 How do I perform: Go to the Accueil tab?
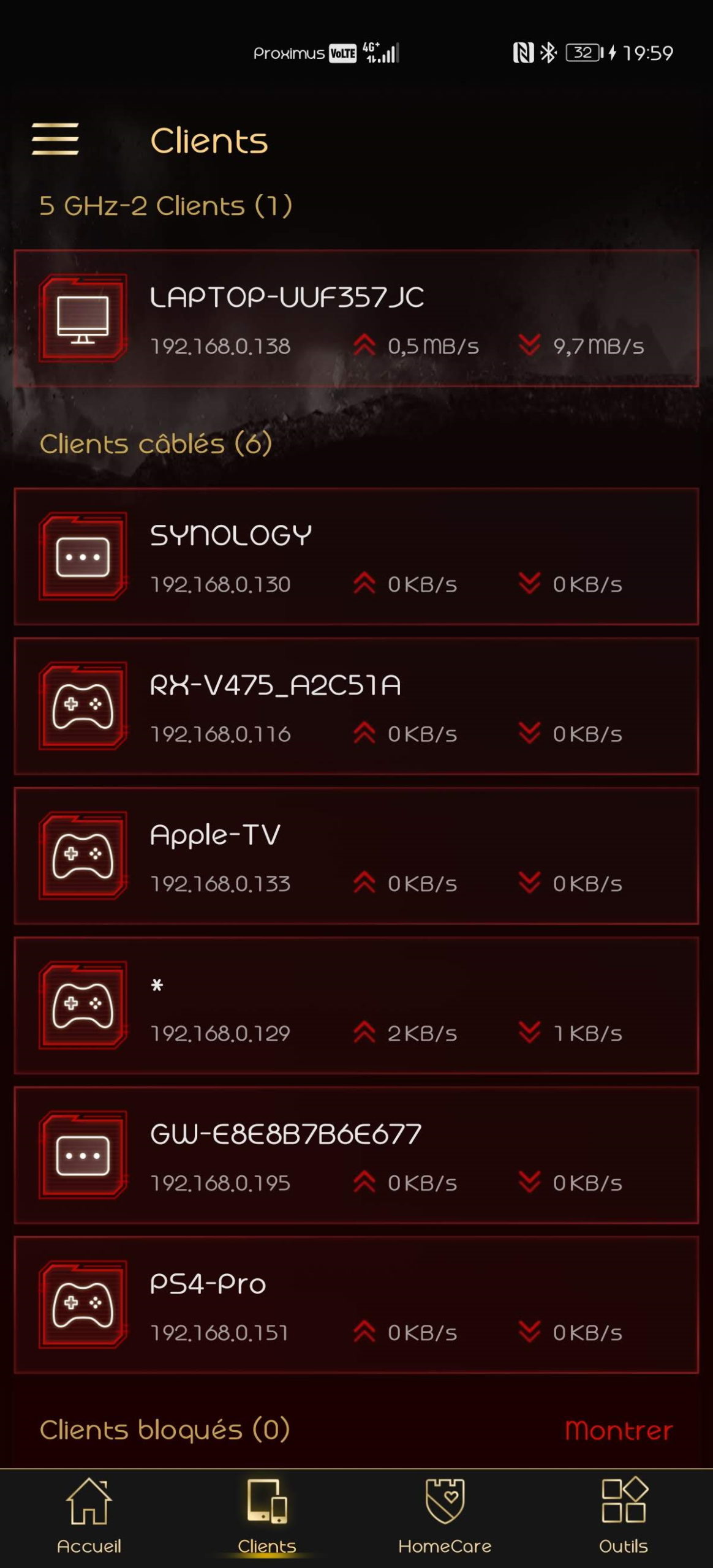[89, 1517]
